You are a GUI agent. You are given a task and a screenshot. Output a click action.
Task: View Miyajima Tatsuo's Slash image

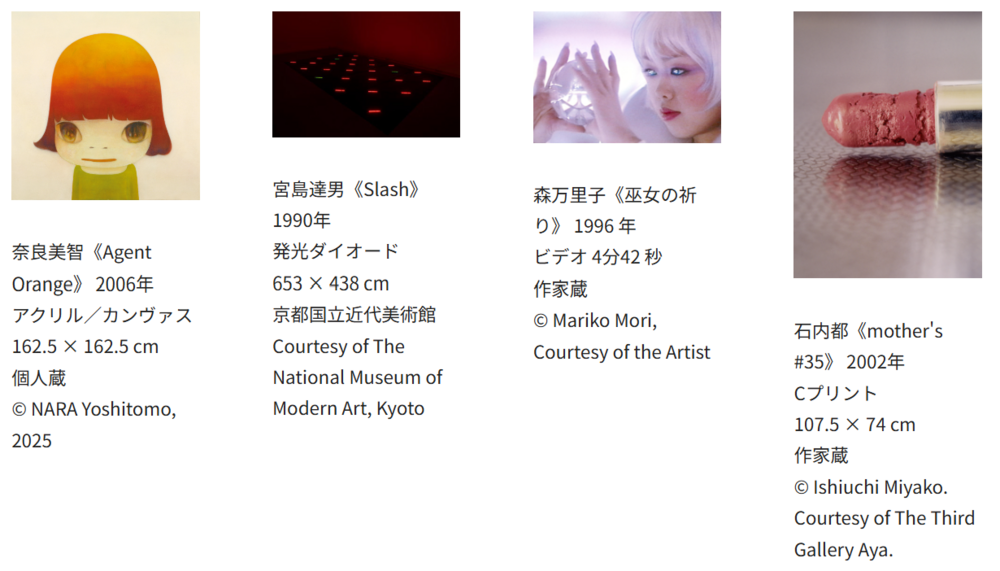(366, 74)
